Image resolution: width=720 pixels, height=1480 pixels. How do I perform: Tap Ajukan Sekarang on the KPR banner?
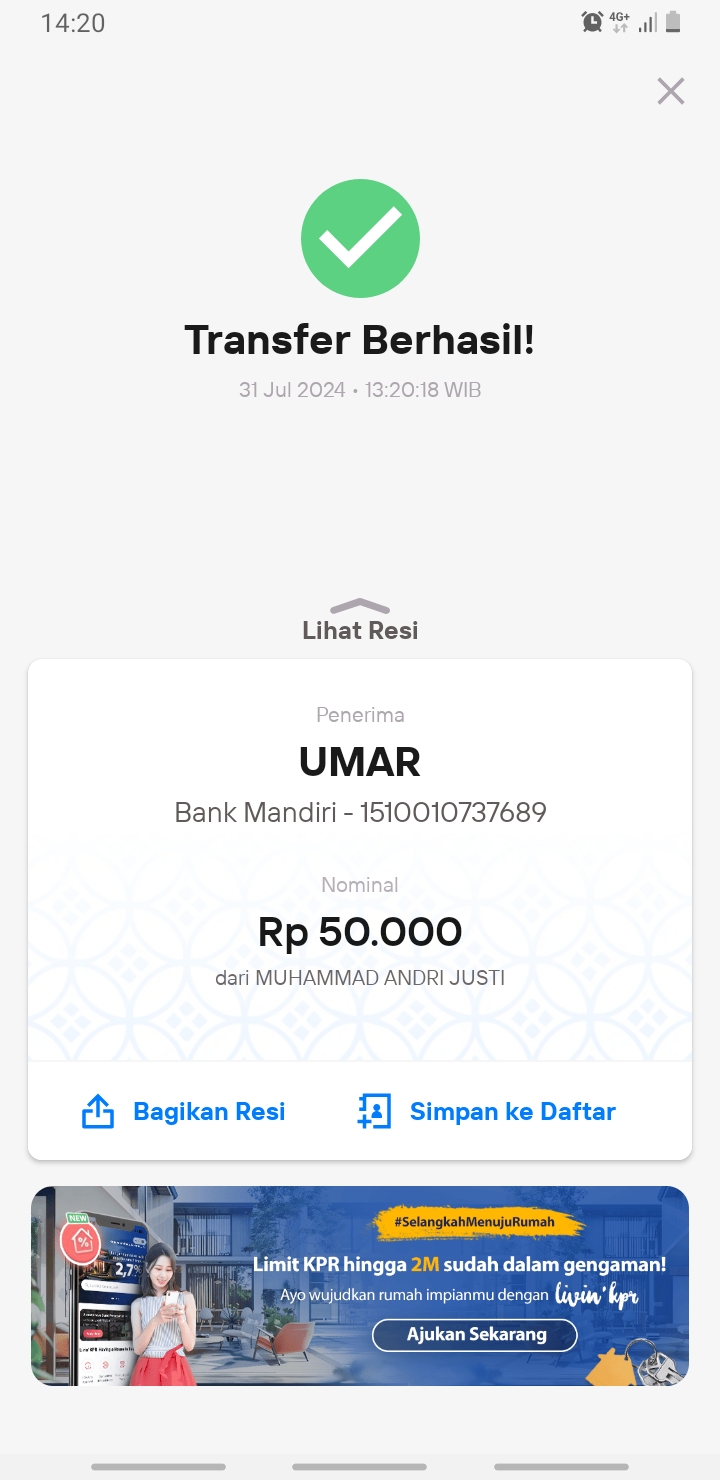(x=475, y=1334)
